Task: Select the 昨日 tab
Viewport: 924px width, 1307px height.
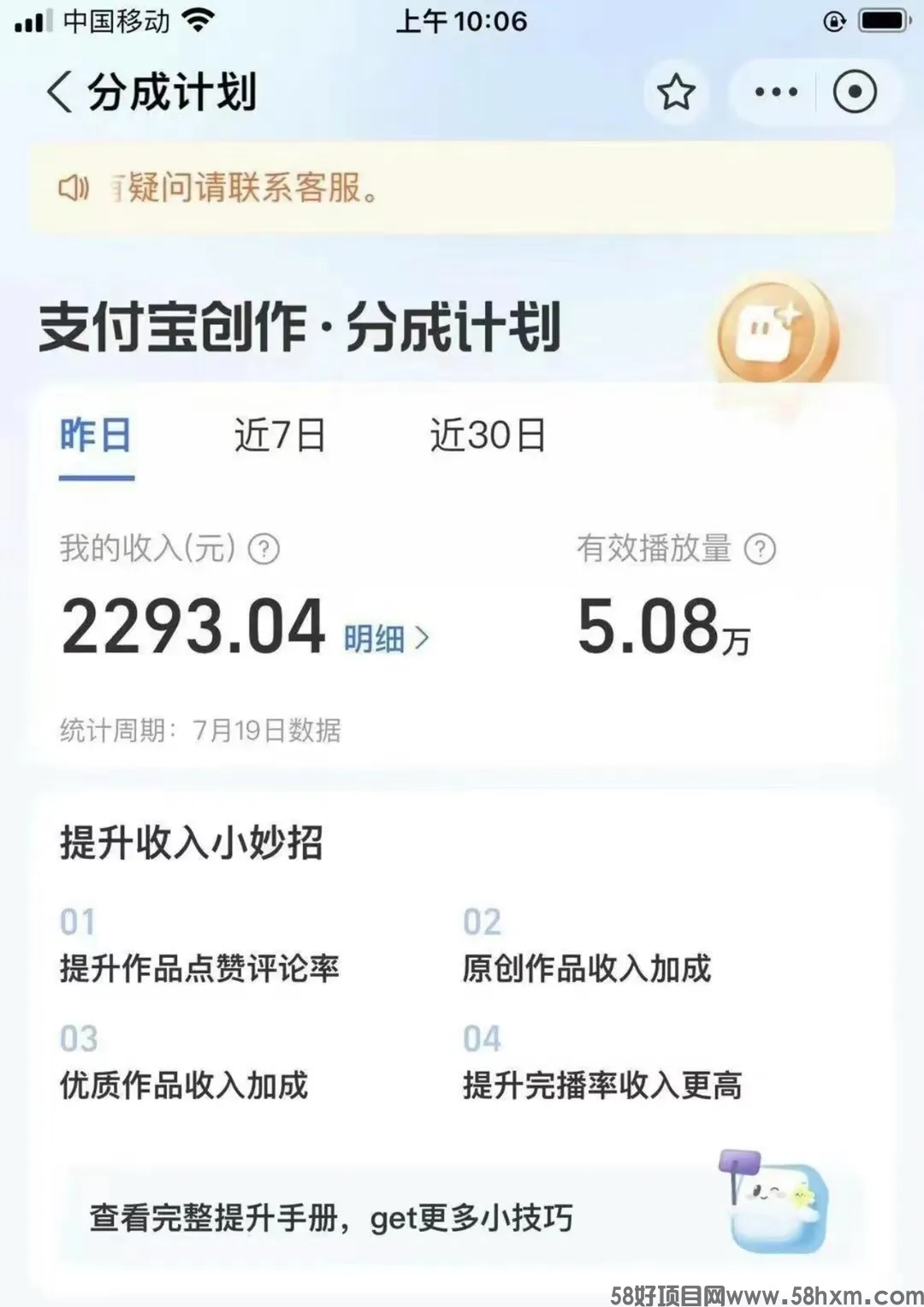Action: point(96,435)
